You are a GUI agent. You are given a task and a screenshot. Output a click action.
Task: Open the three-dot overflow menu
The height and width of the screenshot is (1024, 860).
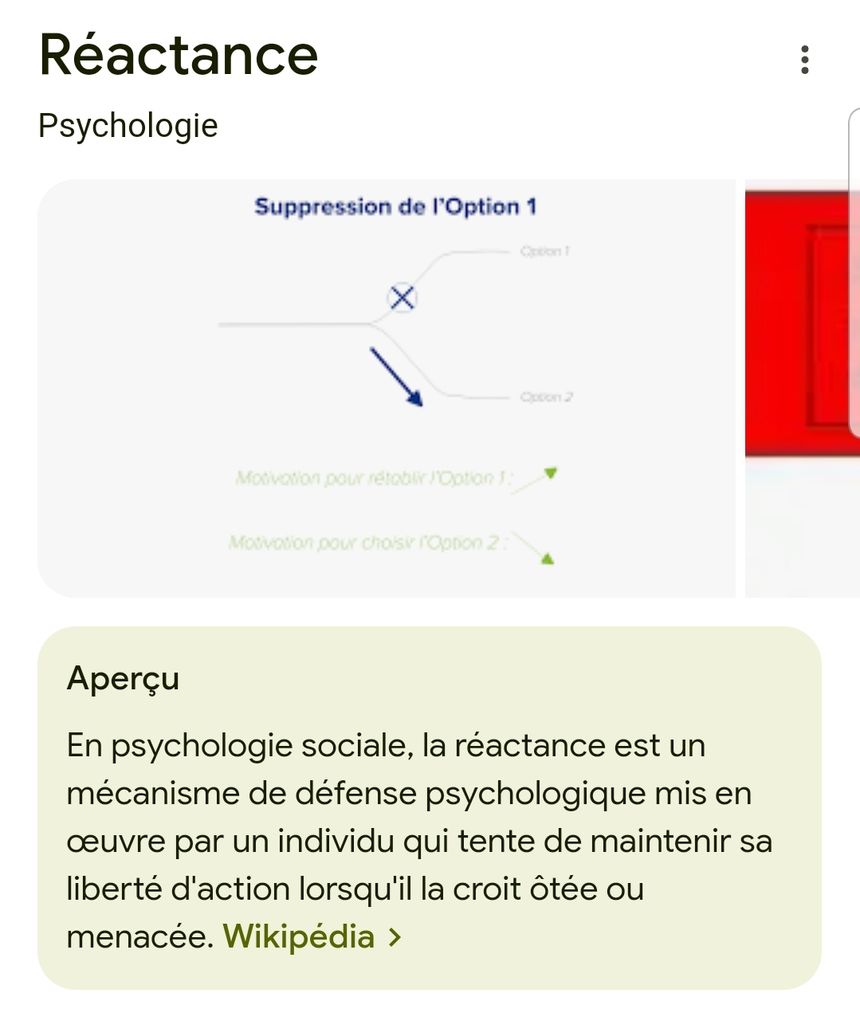tap(804, 59)
